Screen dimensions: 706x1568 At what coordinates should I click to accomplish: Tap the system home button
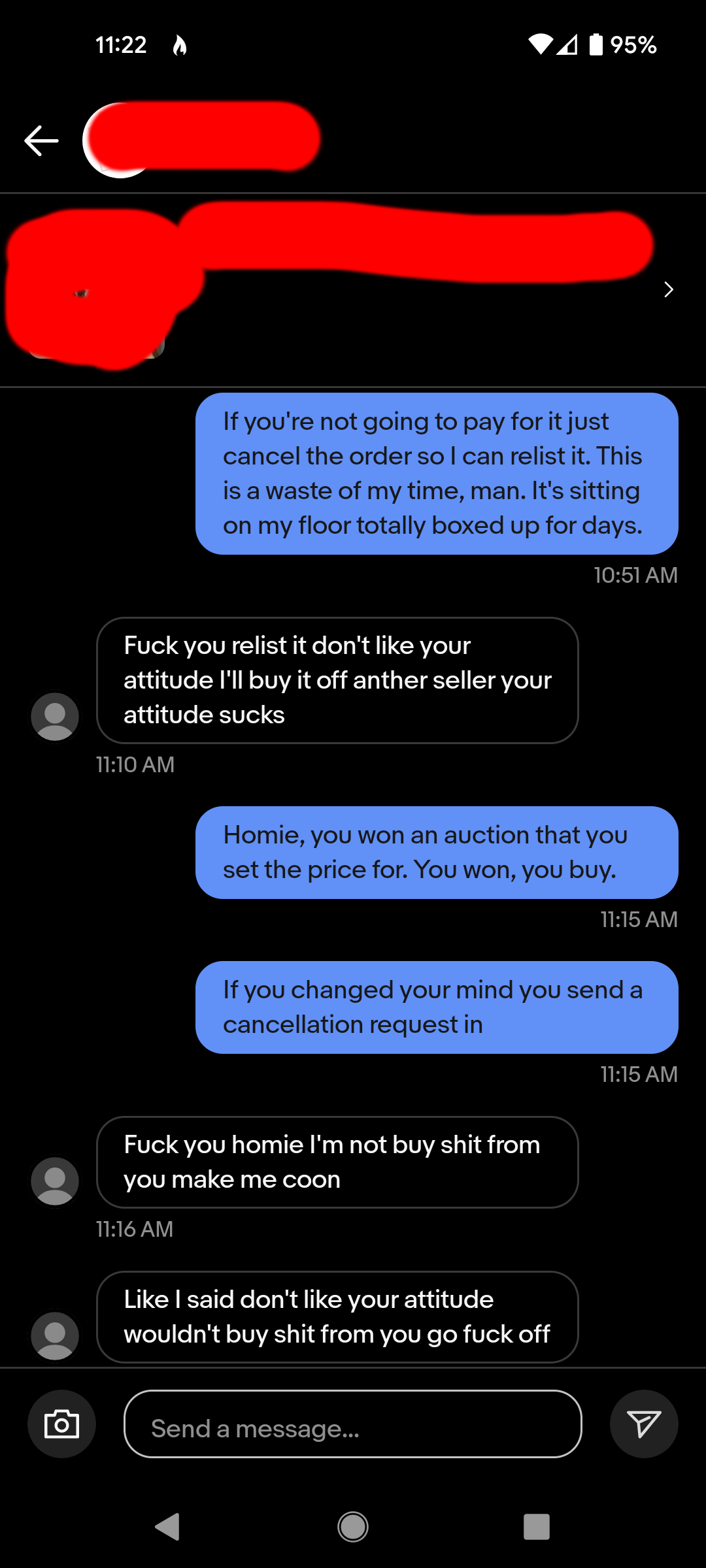353,1527
